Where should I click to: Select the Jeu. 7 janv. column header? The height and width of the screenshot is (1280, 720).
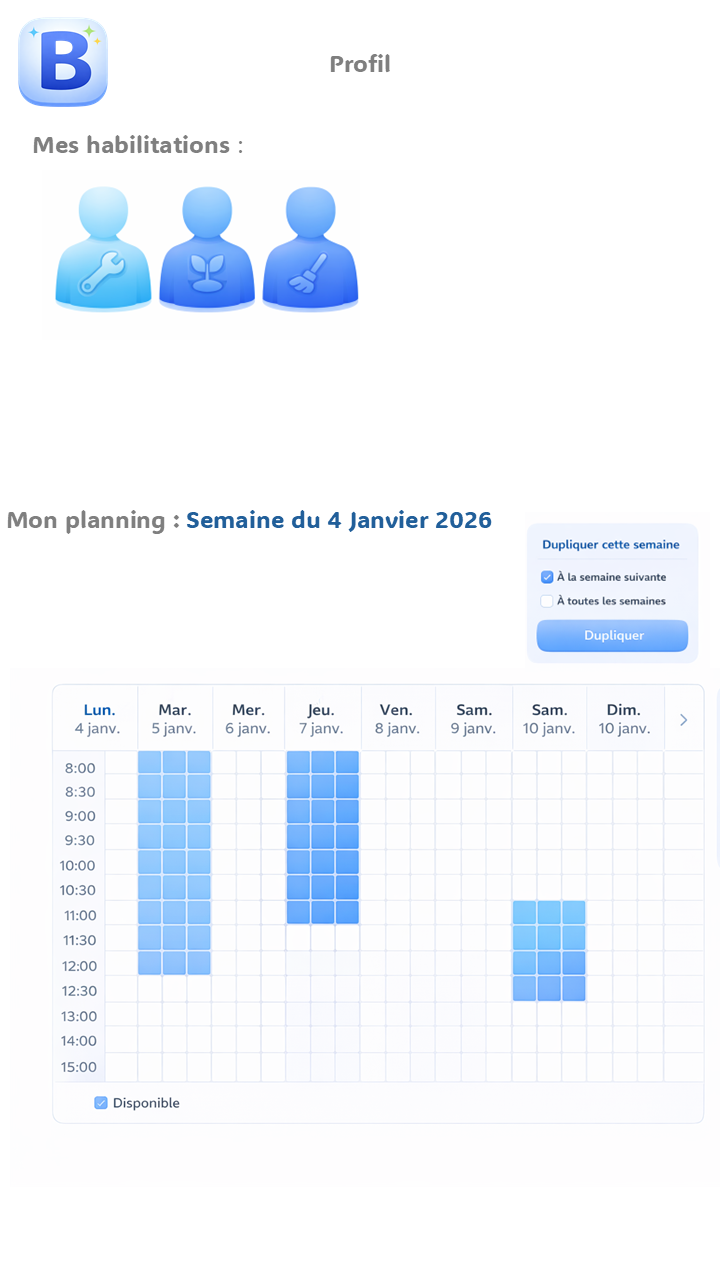321,719
